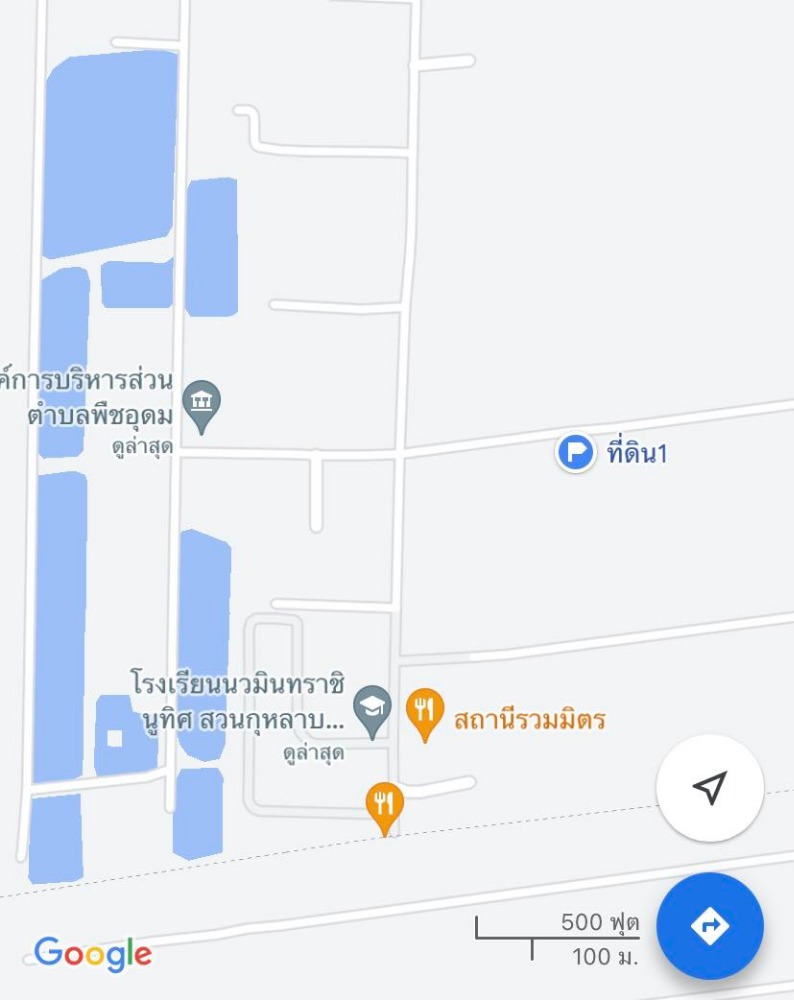Viewport: 794px width, 1000px height.
Task: Open directions with the blue button
Action: [710, 926]
